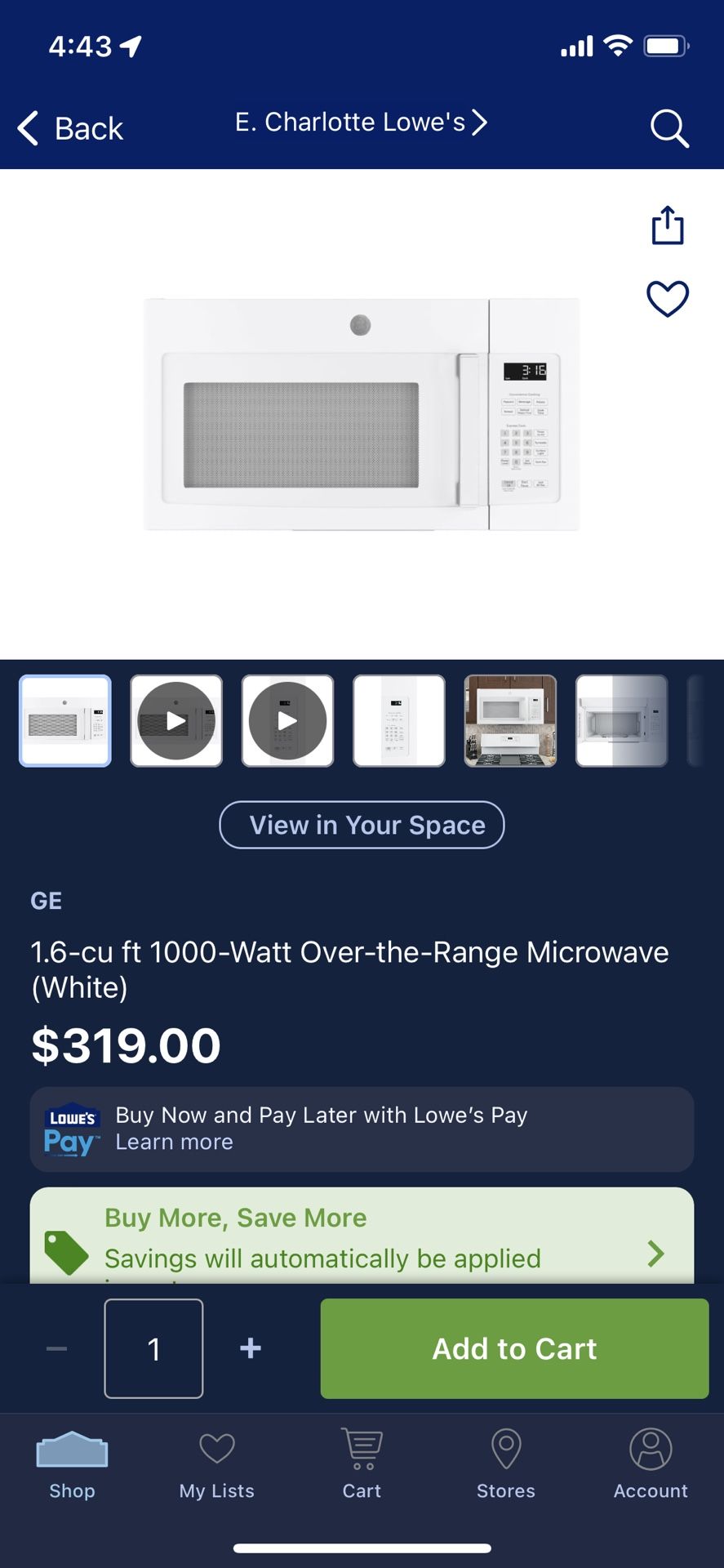Viewport: 724px width, 1568px height.
Task: Favorite the microwave using the heart toggle
Action: click(x=668, y=299)
